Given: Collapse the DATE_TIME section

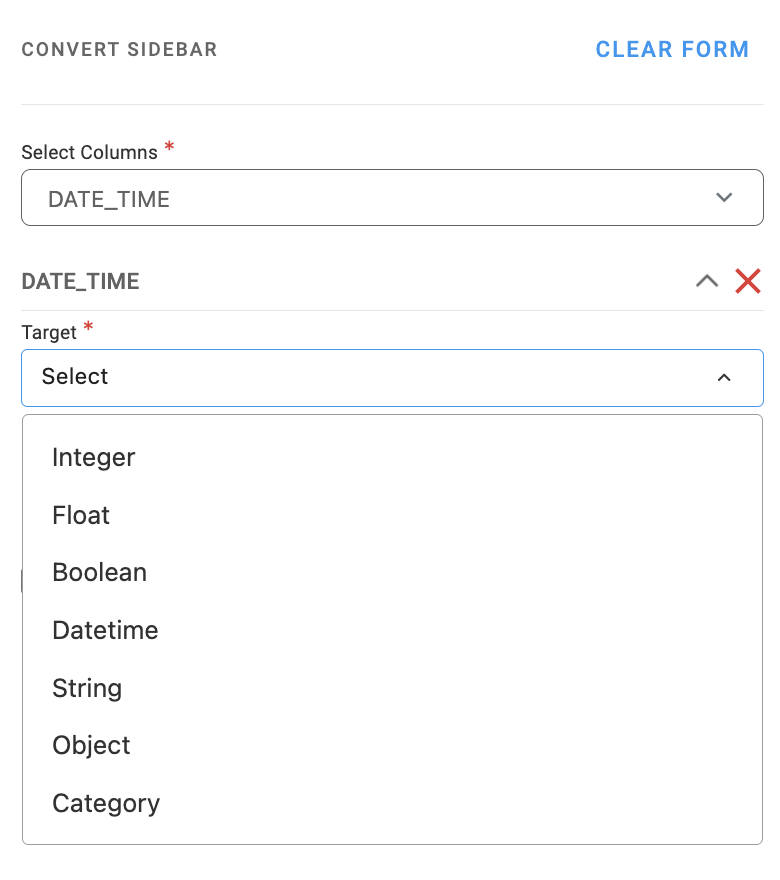Looking at the screenshot, I should [707, 281].
